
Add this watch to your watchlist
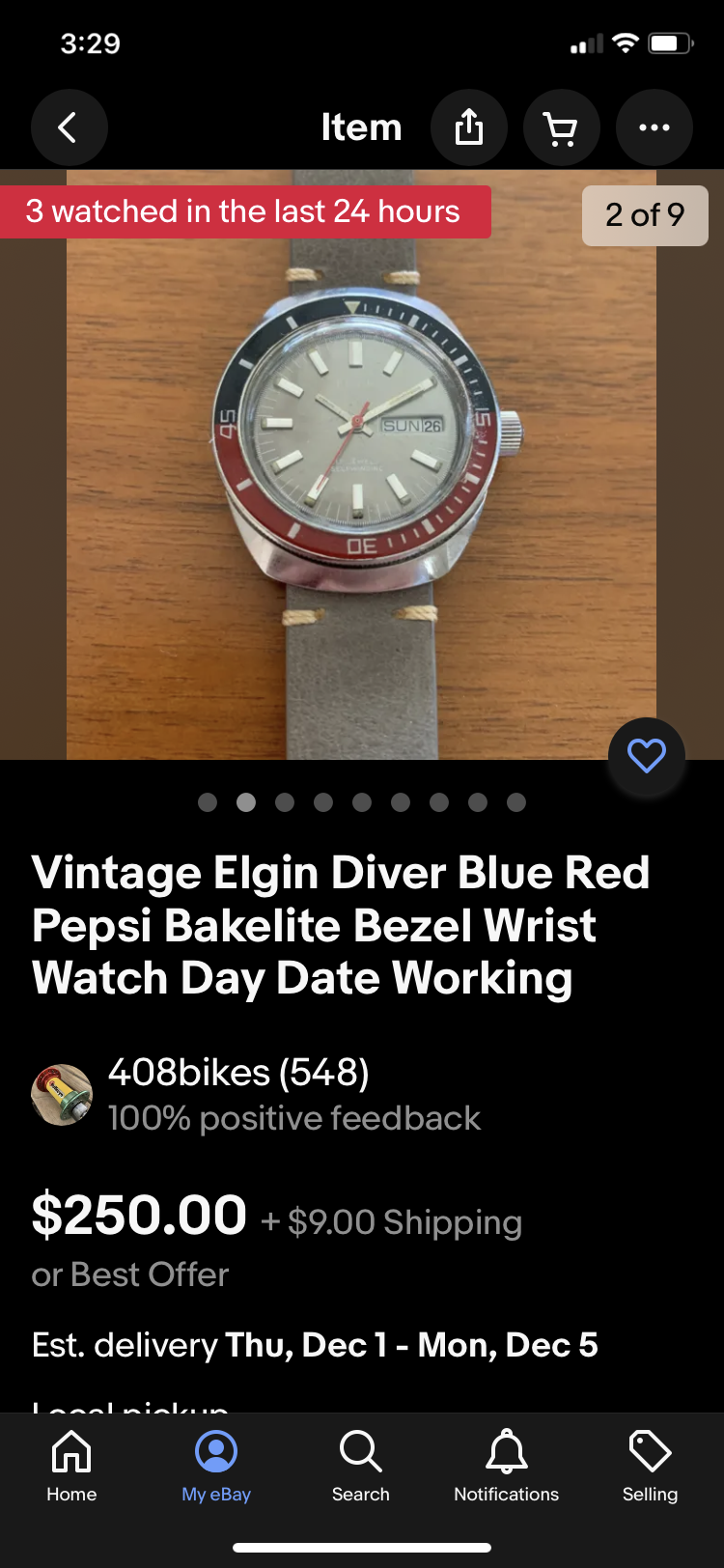coord(646,756)
